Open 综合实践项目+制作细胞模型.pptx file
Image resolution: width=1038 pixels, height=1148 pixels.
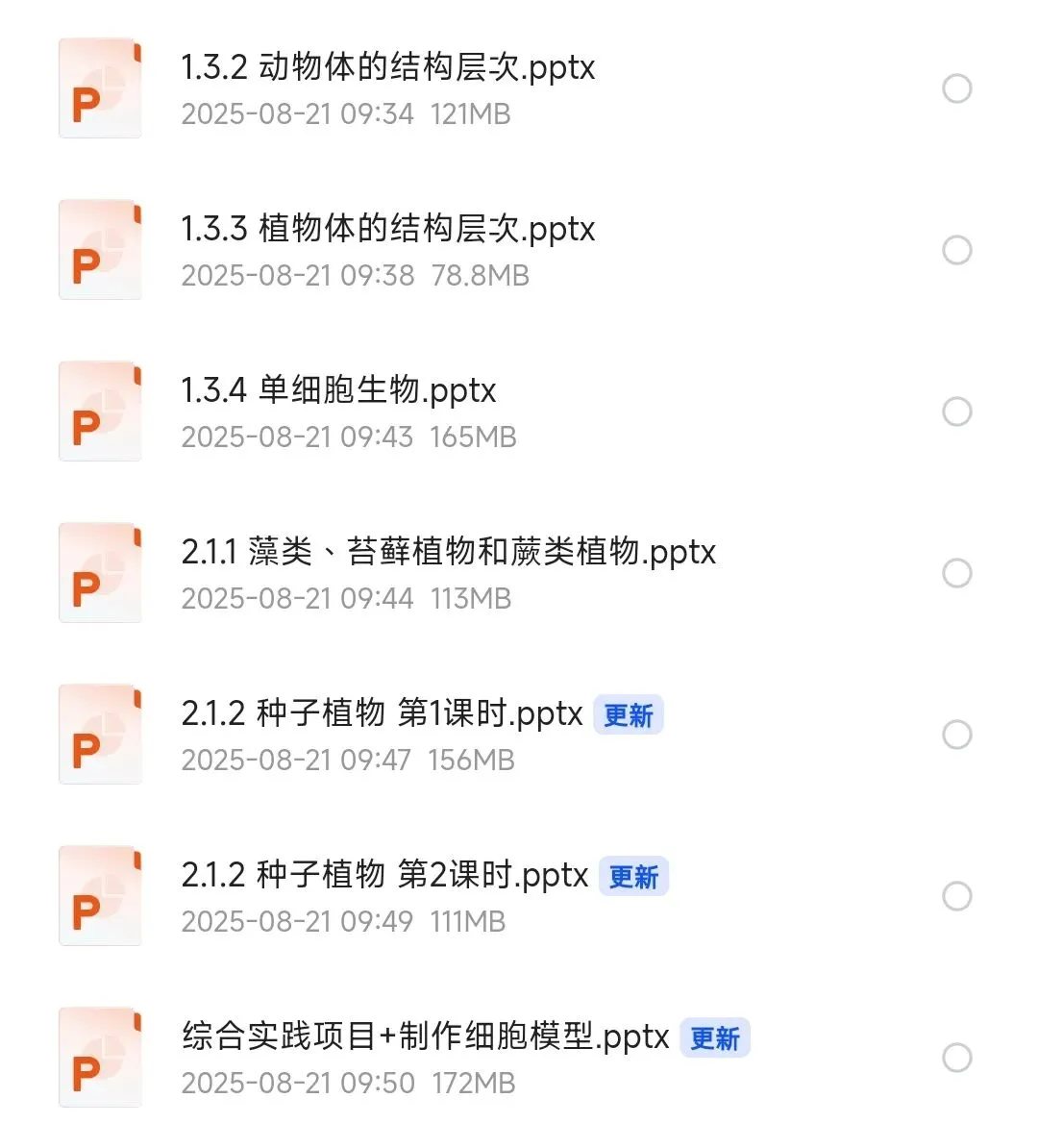tap(426, 1036)
